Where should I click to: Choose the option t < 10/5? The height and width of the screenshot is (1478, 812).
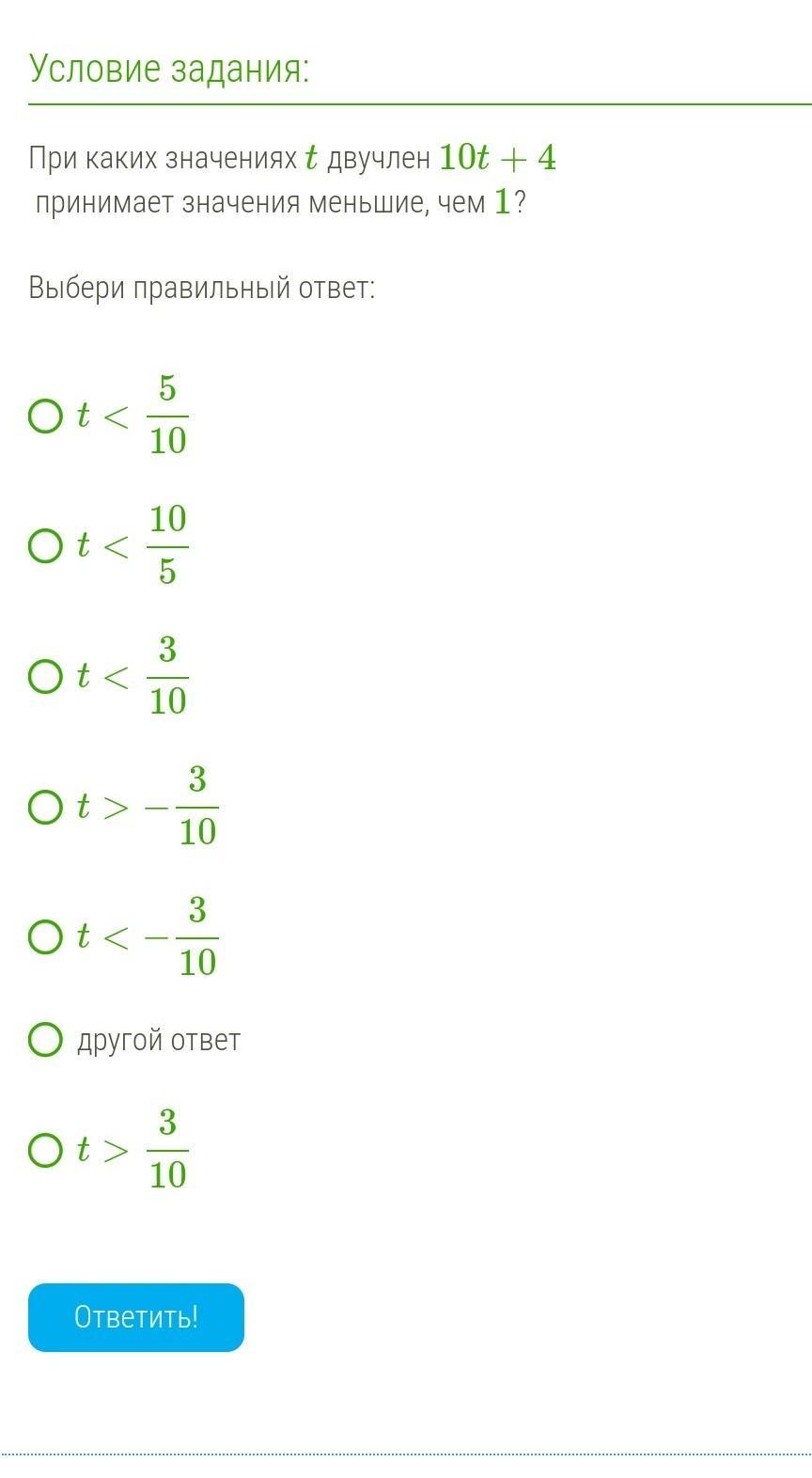pos(45,545)
